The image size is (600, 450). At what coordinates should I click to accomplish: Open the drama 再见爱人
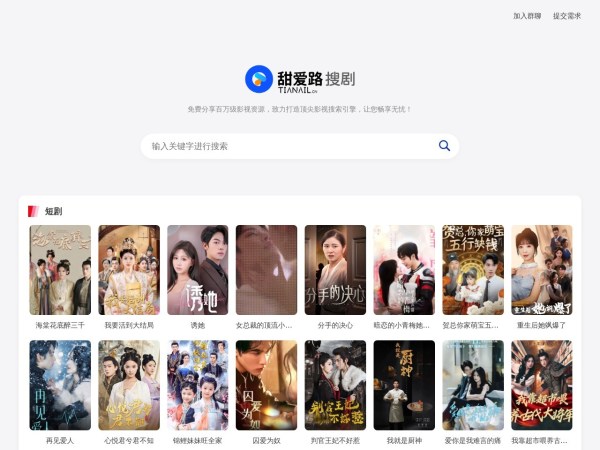pyautogui.click(x=60, y=386)
